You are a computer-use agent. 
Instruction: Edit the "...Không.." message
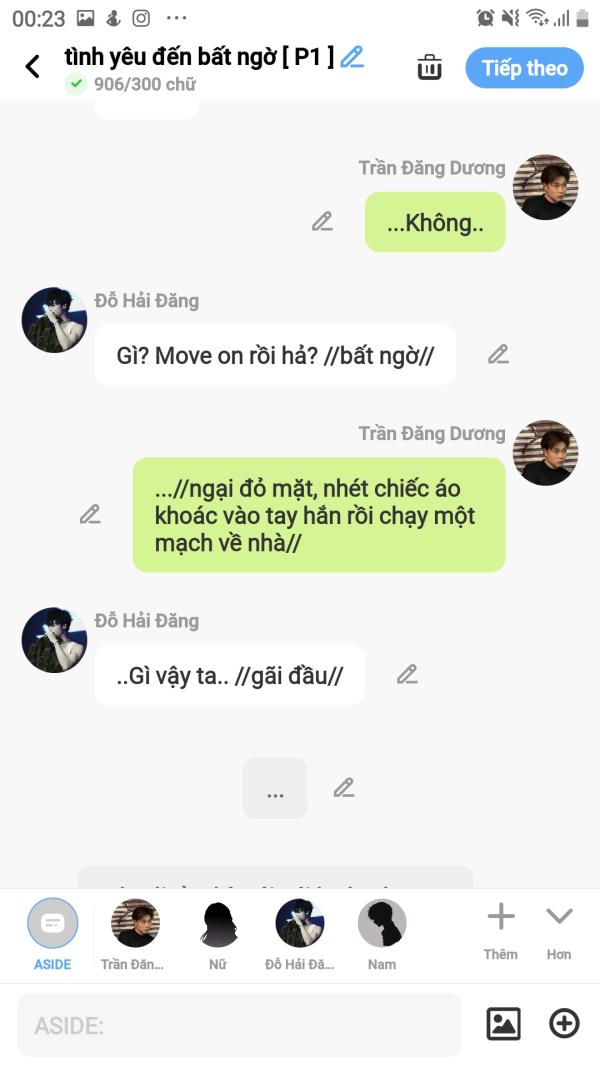322,222
